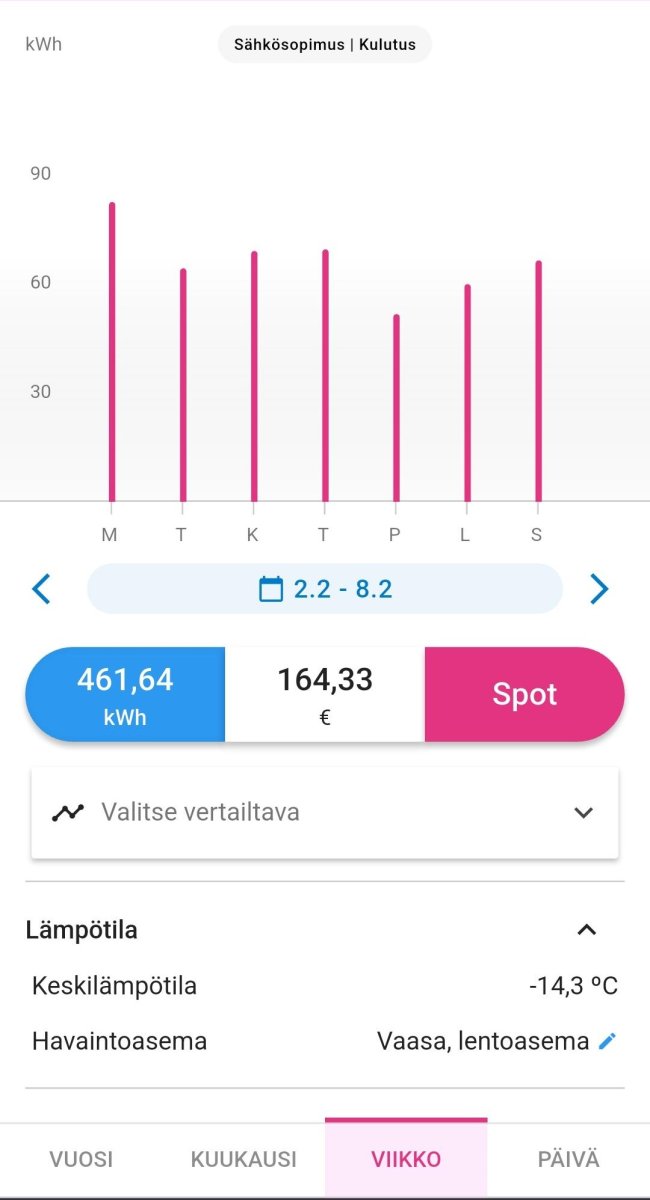The image size is (650, 1200).
Task: Switch to the Päivä tab
Action: point(568,1160)
